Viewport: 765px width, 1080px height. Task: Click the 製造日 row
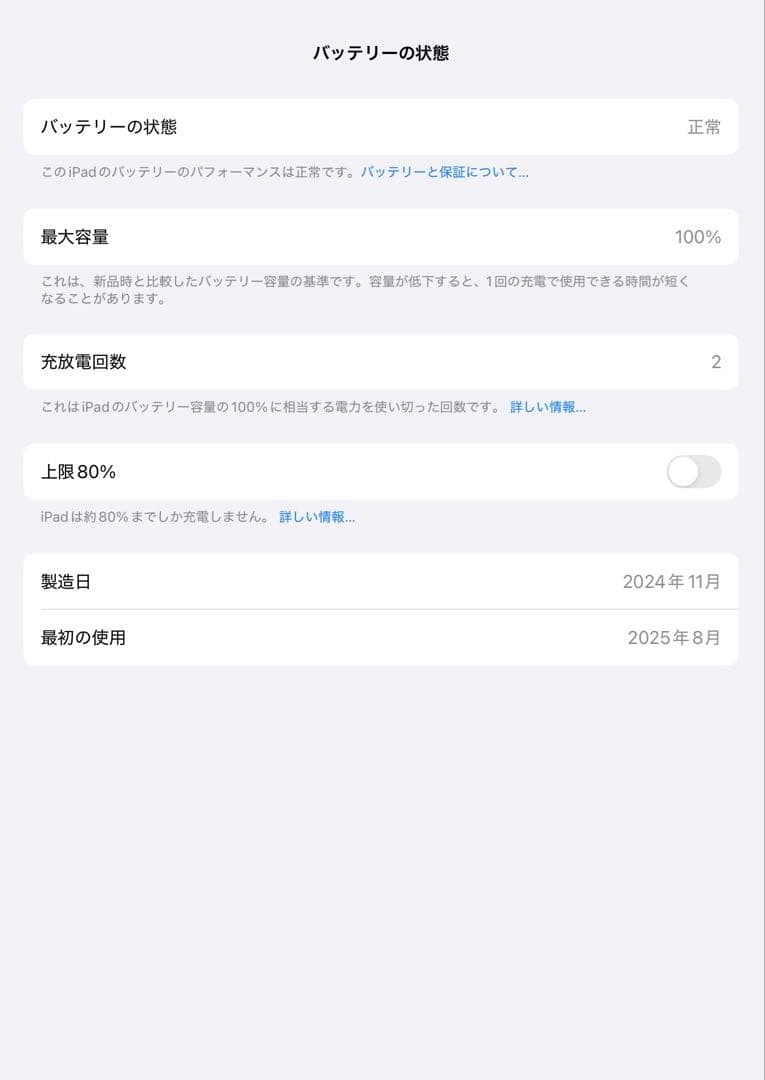380,582
